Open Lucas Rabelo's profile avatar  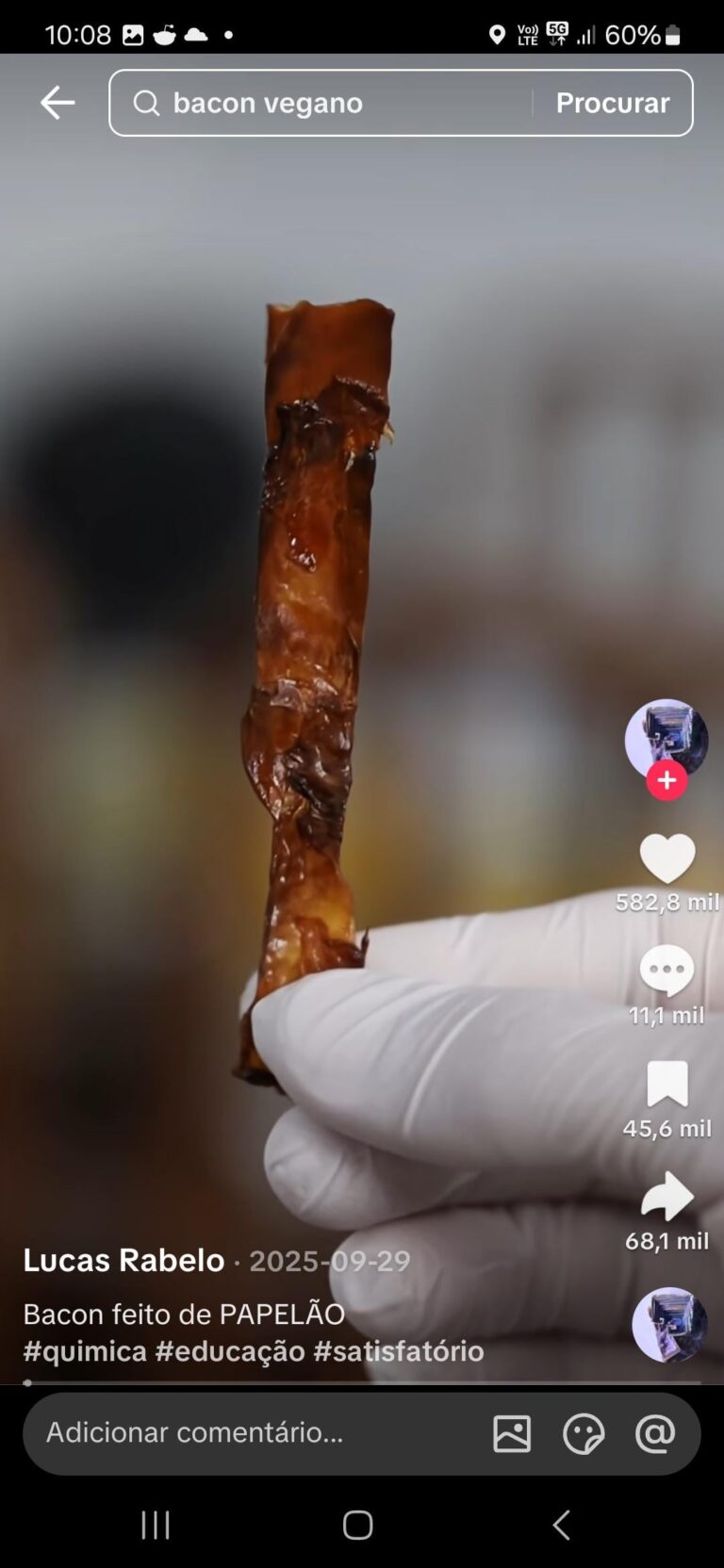(x=666, y=739)
